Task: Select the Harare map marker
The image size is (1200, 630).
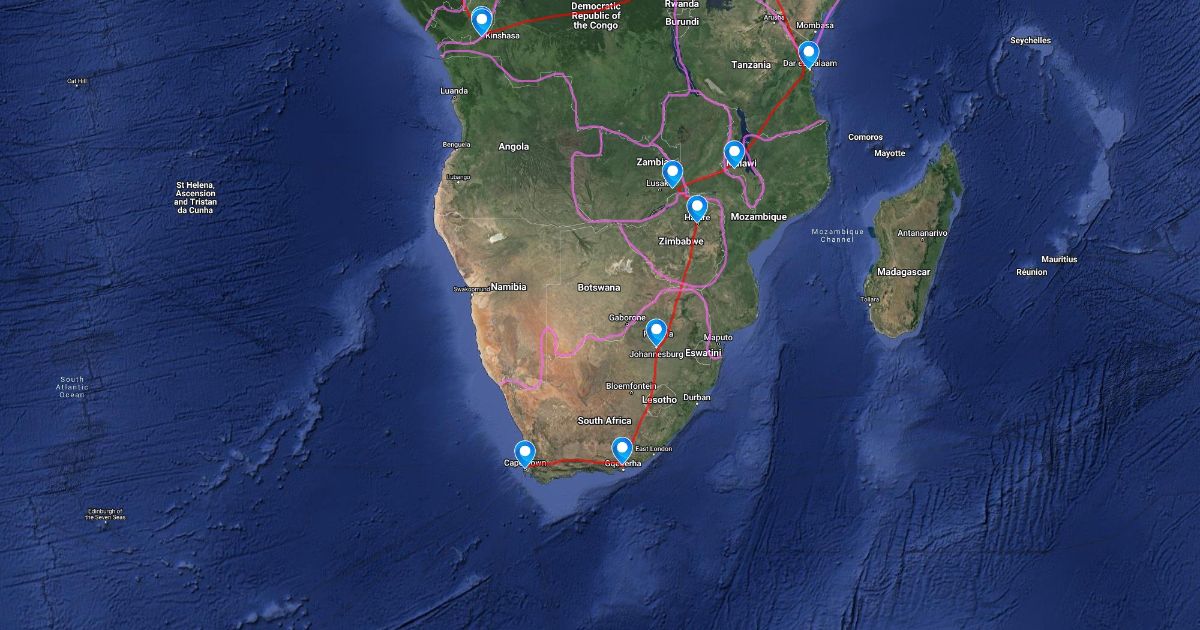Action: click(x=697, y=208)
